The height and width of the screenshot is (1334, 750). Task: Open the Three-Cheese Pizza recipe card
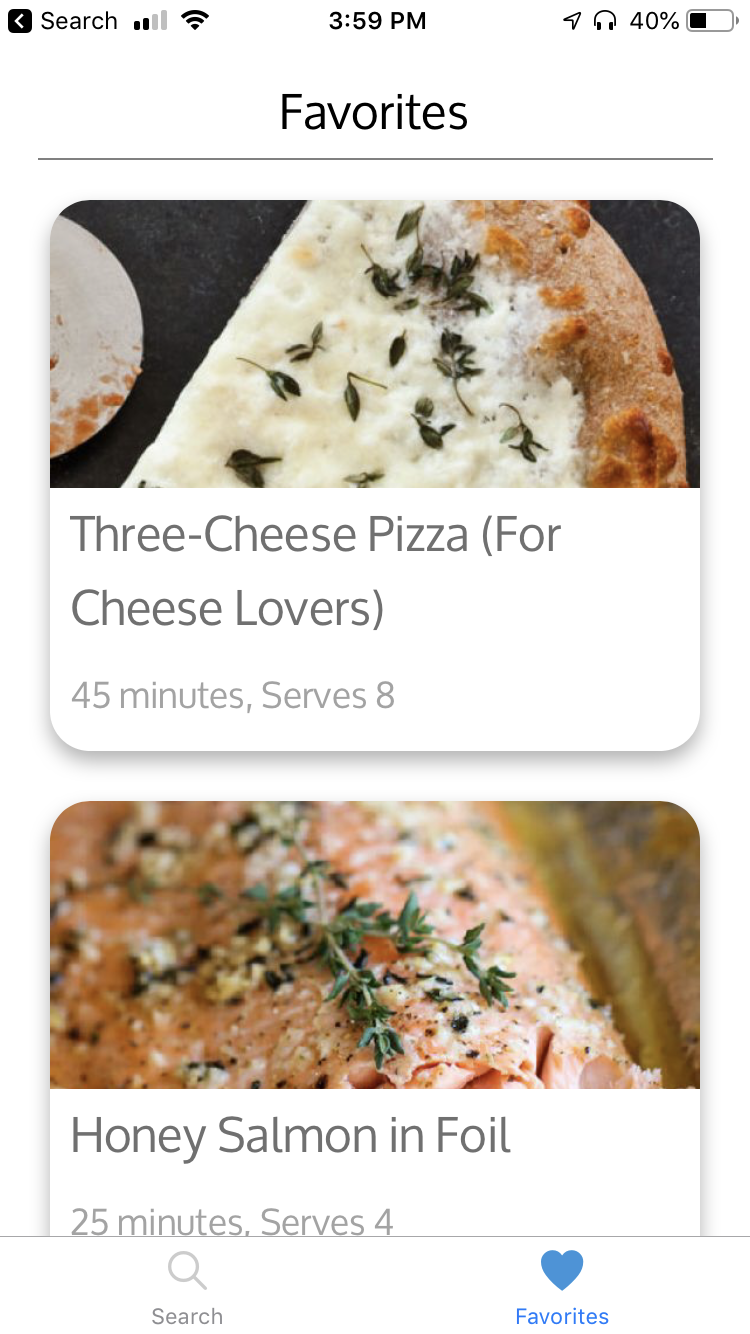pos(374,475)
